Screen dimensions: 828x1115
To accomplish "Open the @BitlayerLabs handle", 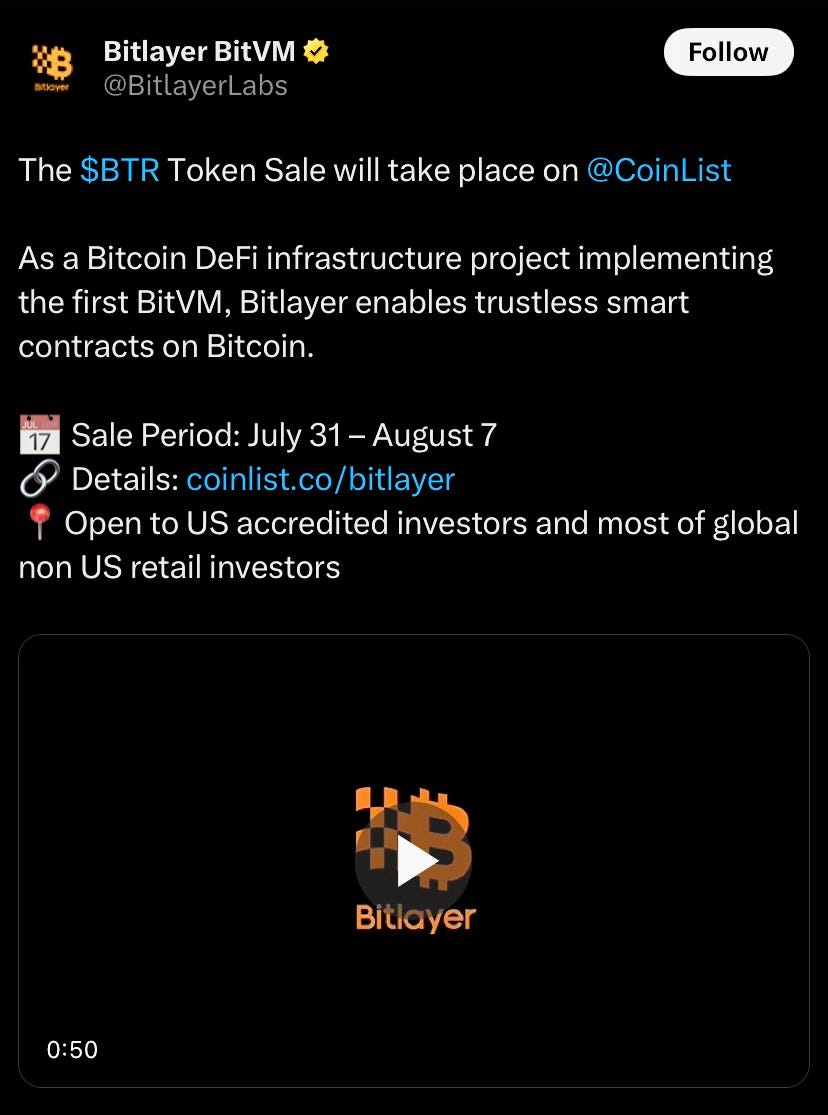I will pyautogui.click(x=196, y=86).
